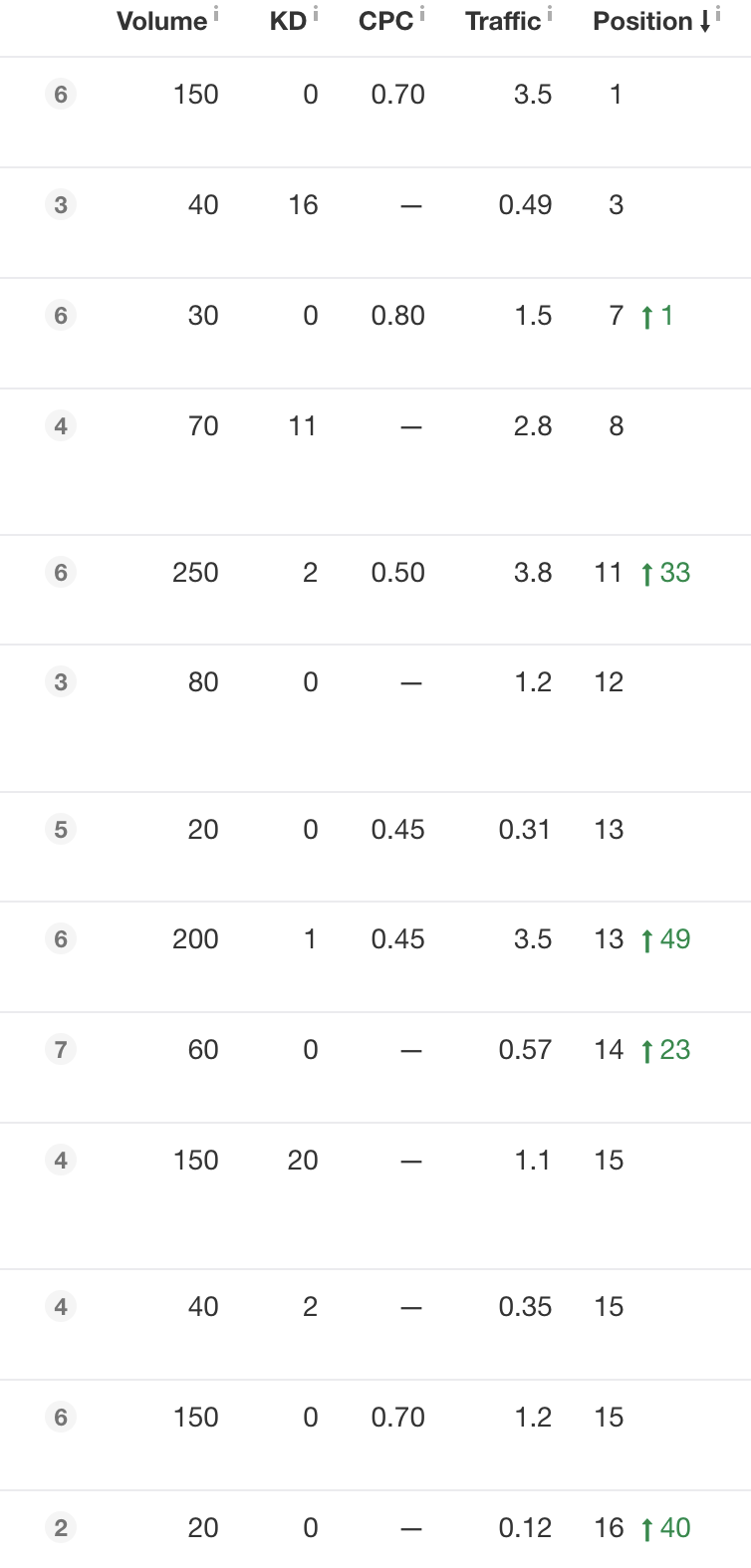The width and height of the screenshot is (751, 1568).
Task: Open SERP features badge in the volume 250 row
Action: (61, 572)
